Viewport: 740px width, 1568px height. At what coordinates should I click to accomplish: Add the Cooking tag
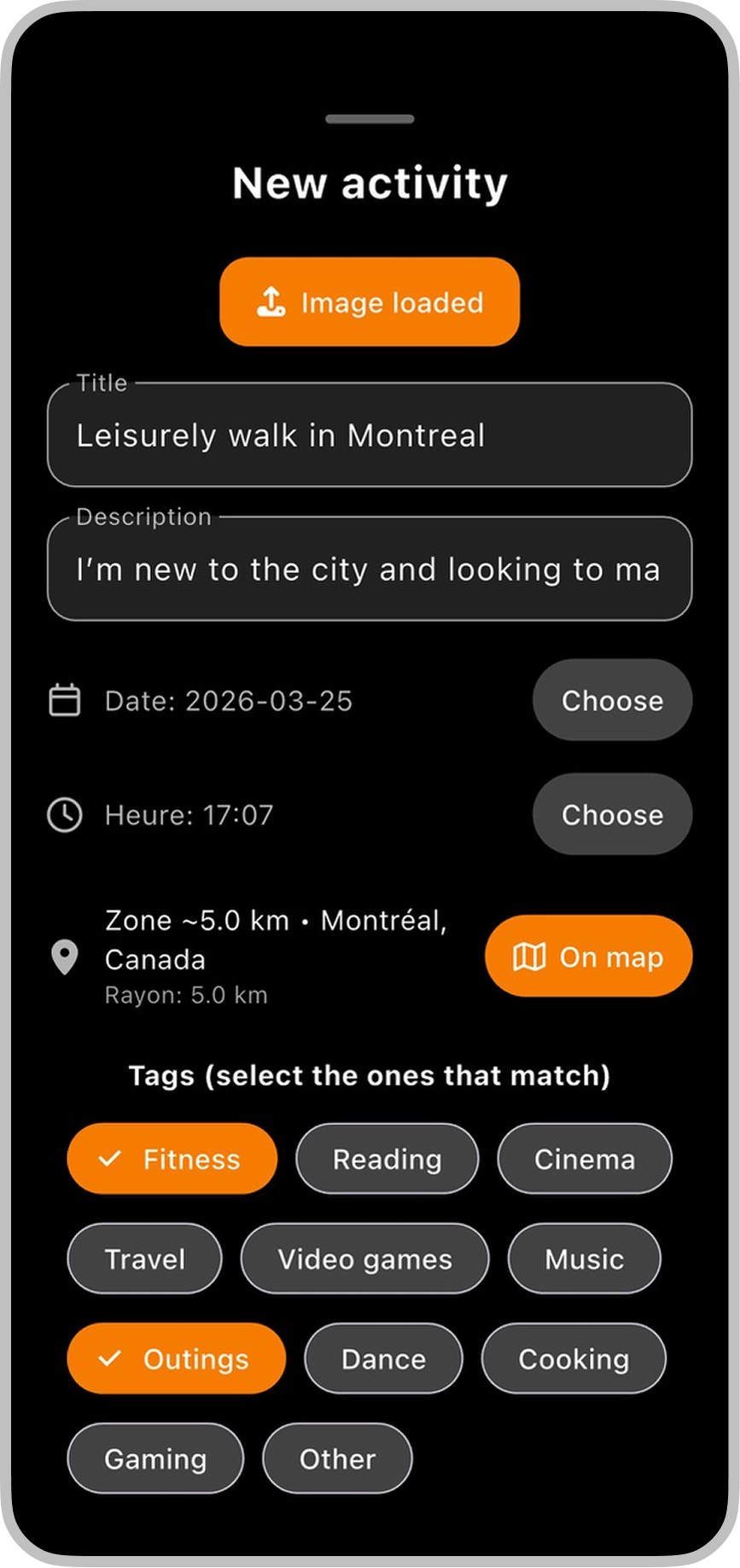tap(574, 1359)
